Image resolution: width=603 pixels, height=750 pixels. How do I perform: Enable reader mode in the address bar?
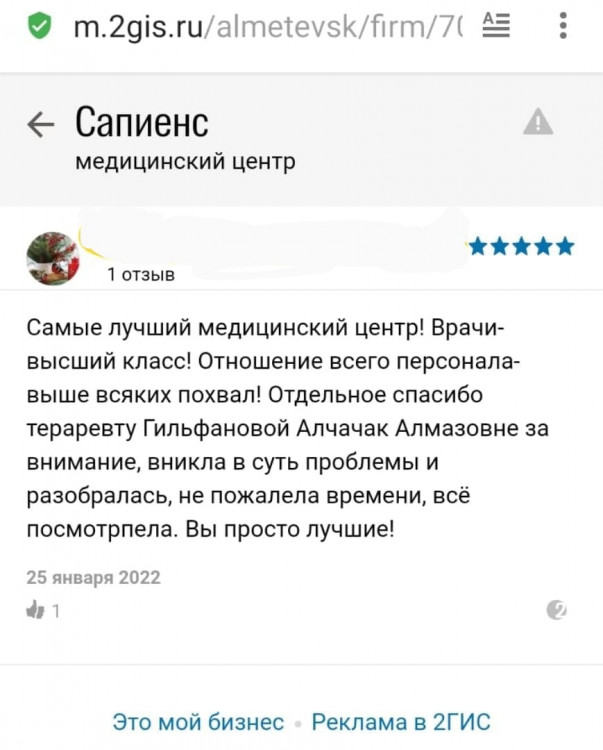coord(494,26)
